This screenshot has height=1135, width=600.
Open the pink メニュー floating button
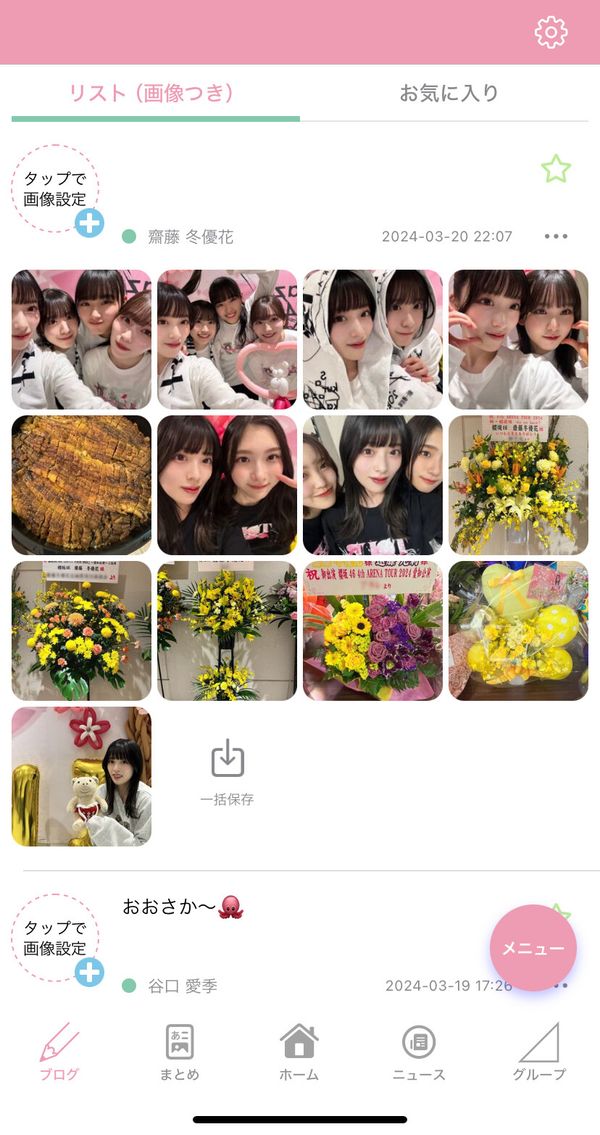point(533,948)
